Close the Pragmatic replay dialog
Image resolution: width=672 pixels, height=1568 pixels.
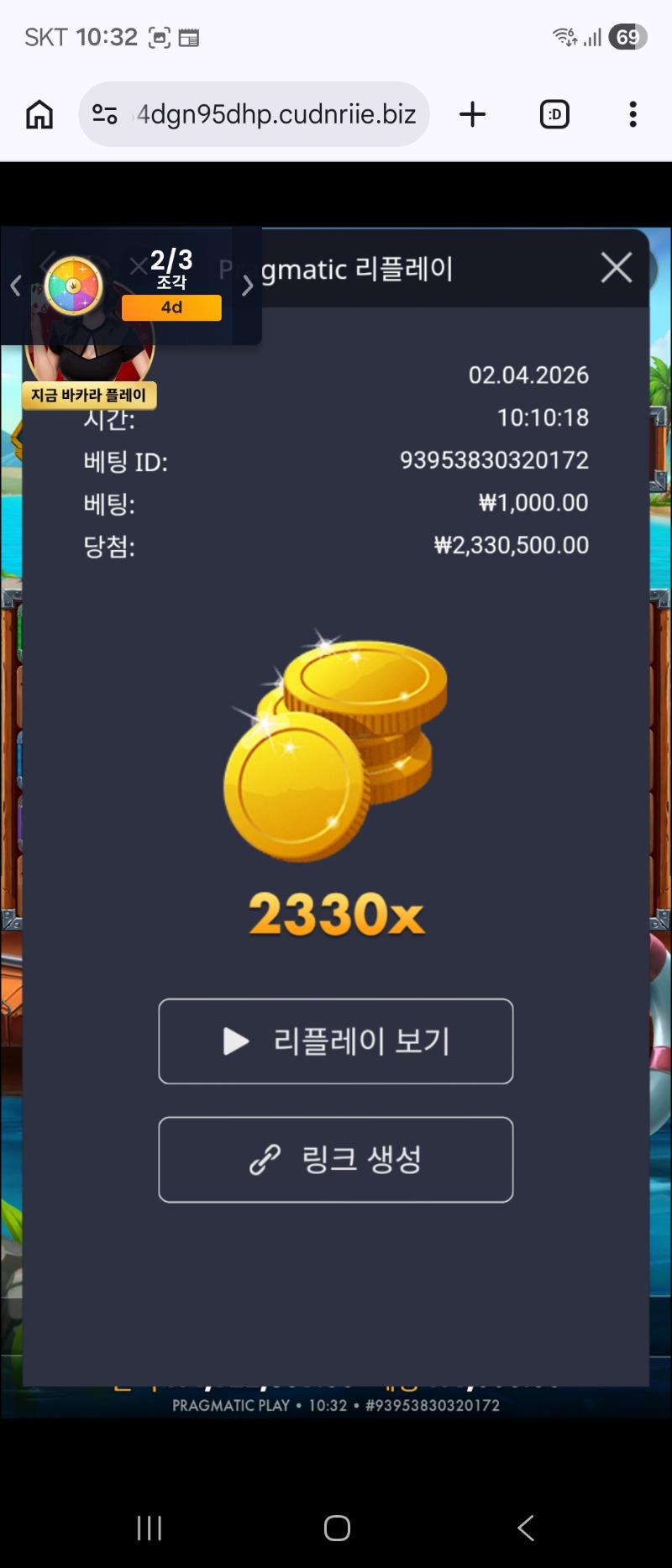(x=616, y=268)
